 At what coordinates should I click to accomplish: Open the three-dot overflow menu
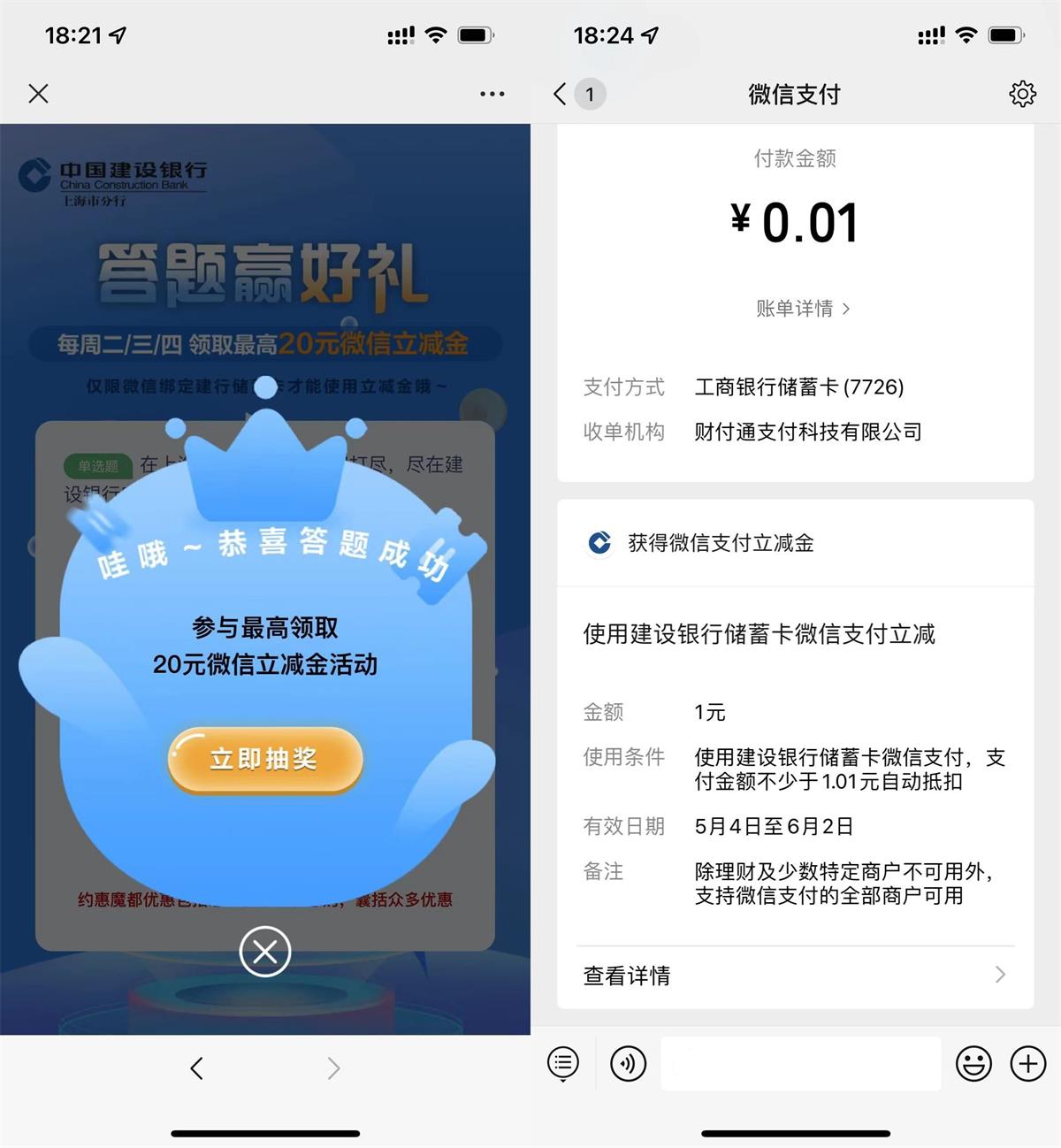[x=492, y=94]
